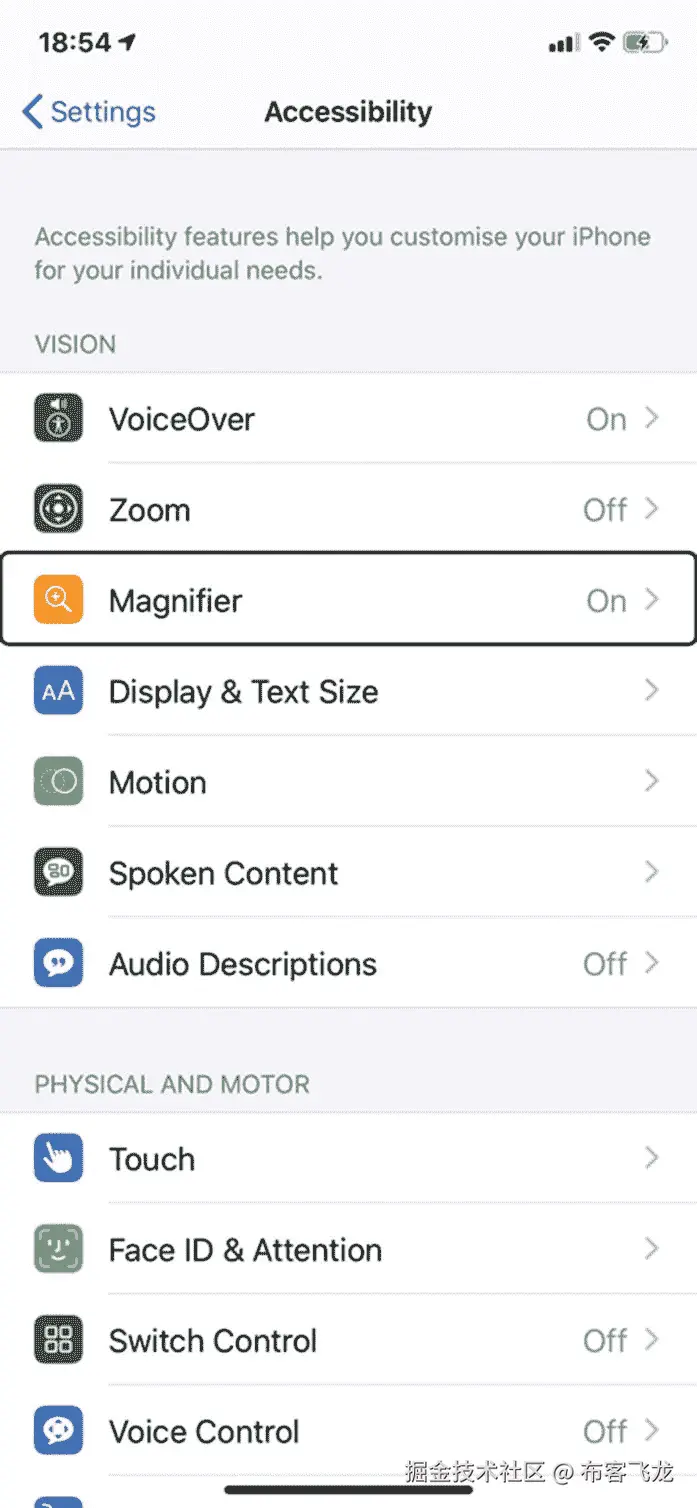697x1508 pixels.
Task: Open Face ID & Attention
Action: (x=348, y=1250)
